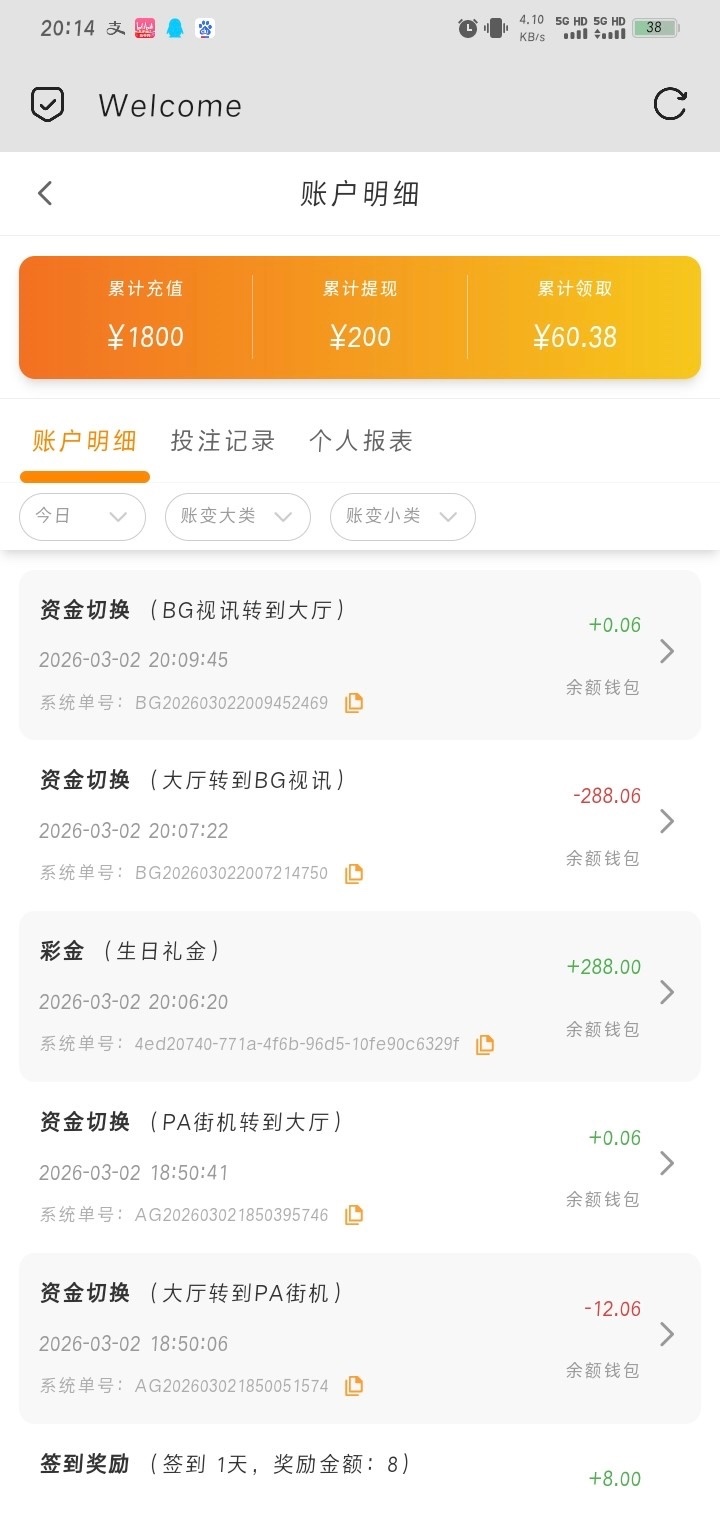Viewport: 720px width, 1515px height.
Task: Copy order number AG202603021850051574
Action: pyautogui.click(x=354, y=1386)
